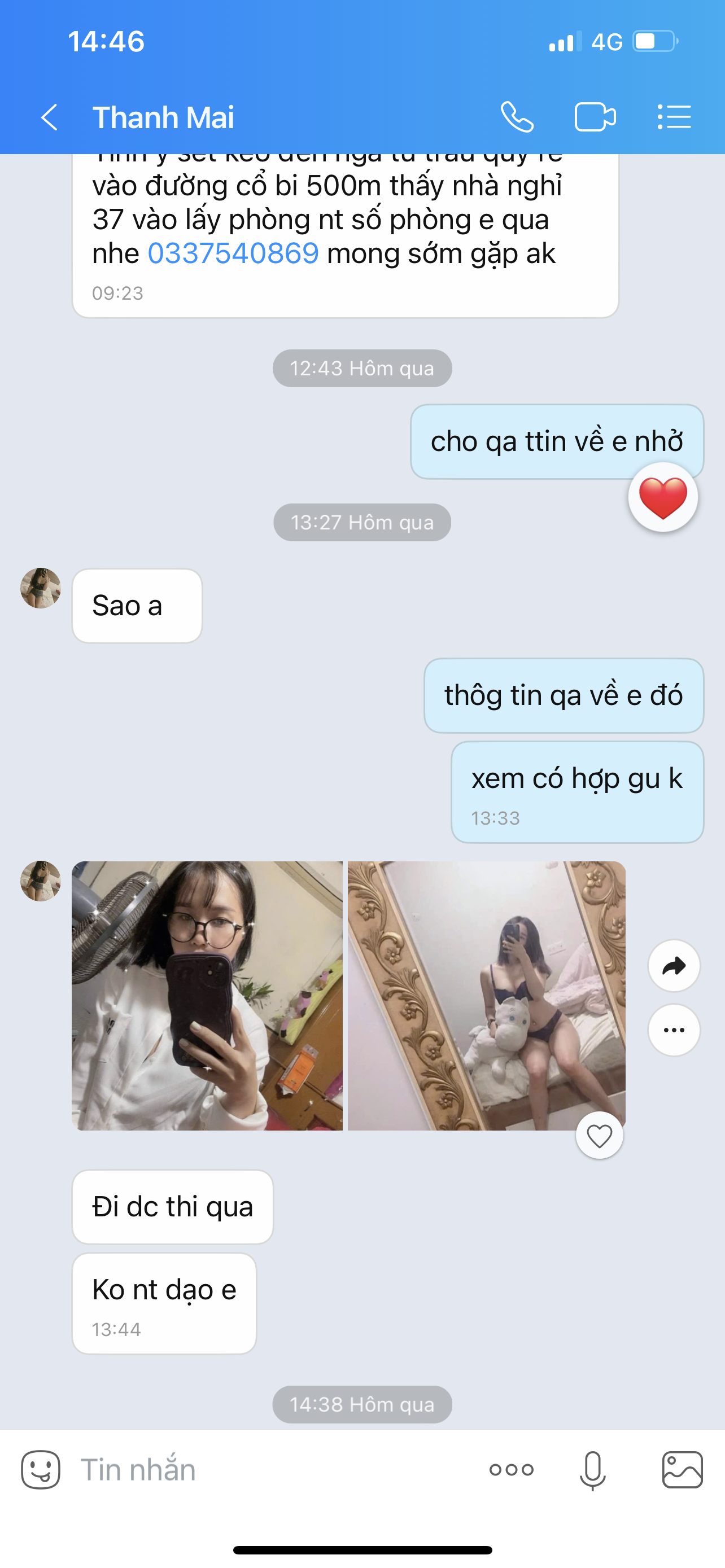Go back from Thanh Mai chat
Screen dimensions: 725x1568
tap(49, 117)
